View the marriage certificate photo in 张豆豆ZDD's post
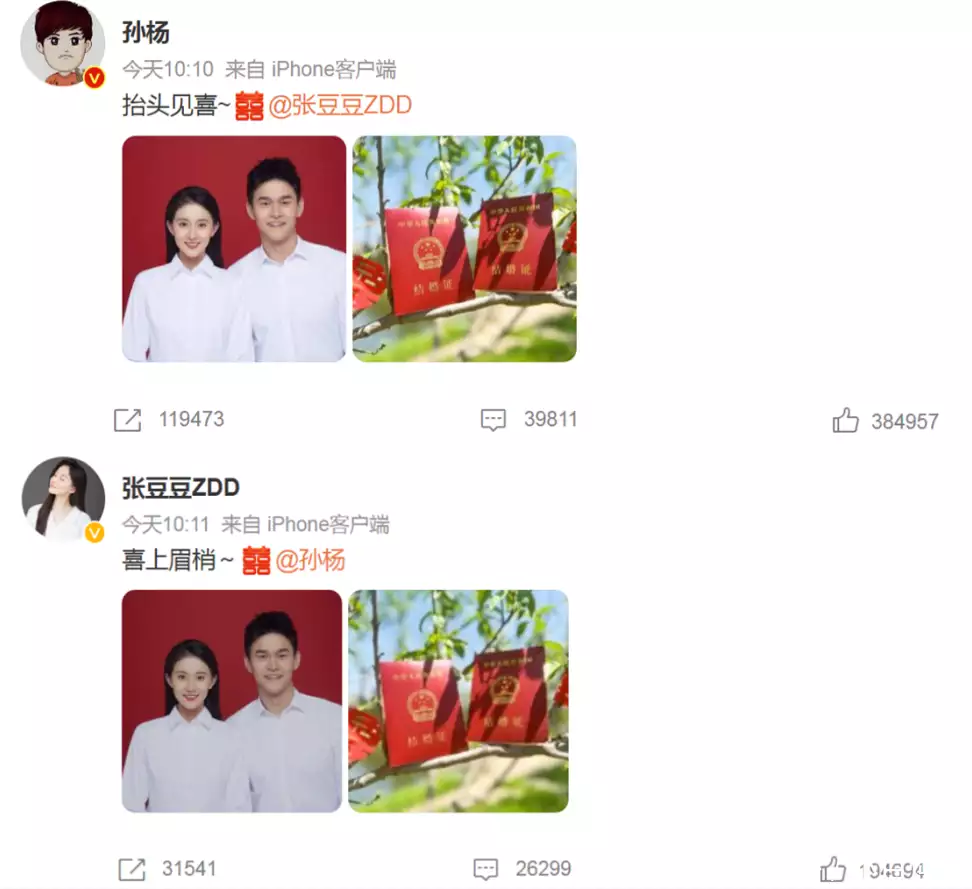The width and height of the screenshot is (972, 889). point(458,701)
